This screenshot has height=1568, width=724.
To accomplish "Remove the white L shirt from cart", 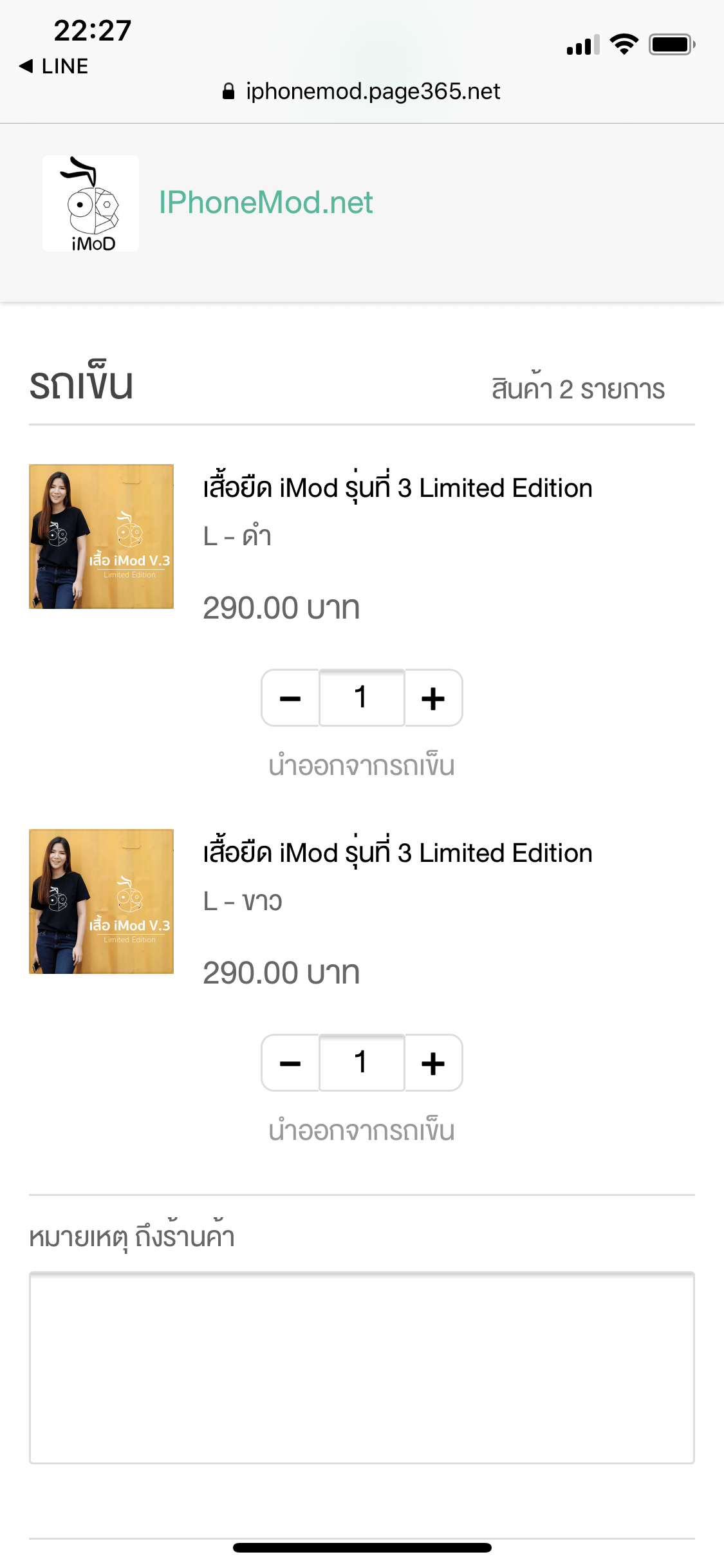I will [362, 1130].
